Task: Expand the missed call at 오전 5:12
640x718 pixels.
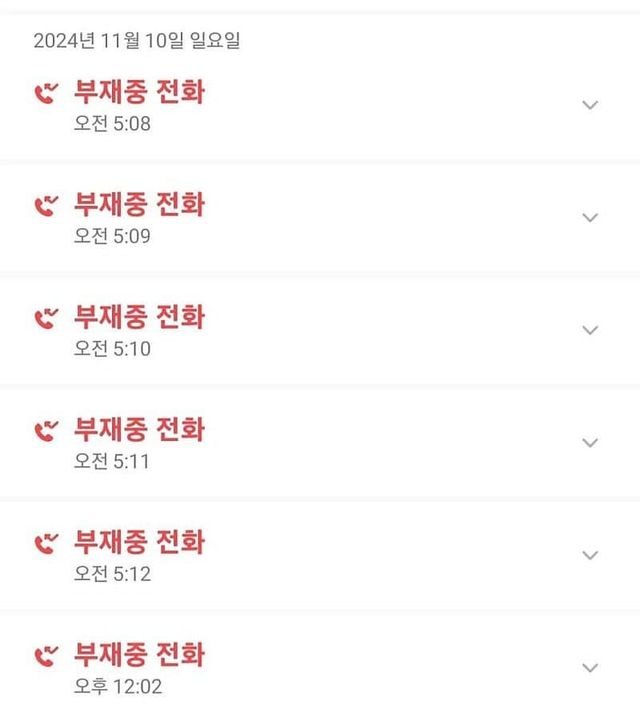Action: [x=590, y=555]
